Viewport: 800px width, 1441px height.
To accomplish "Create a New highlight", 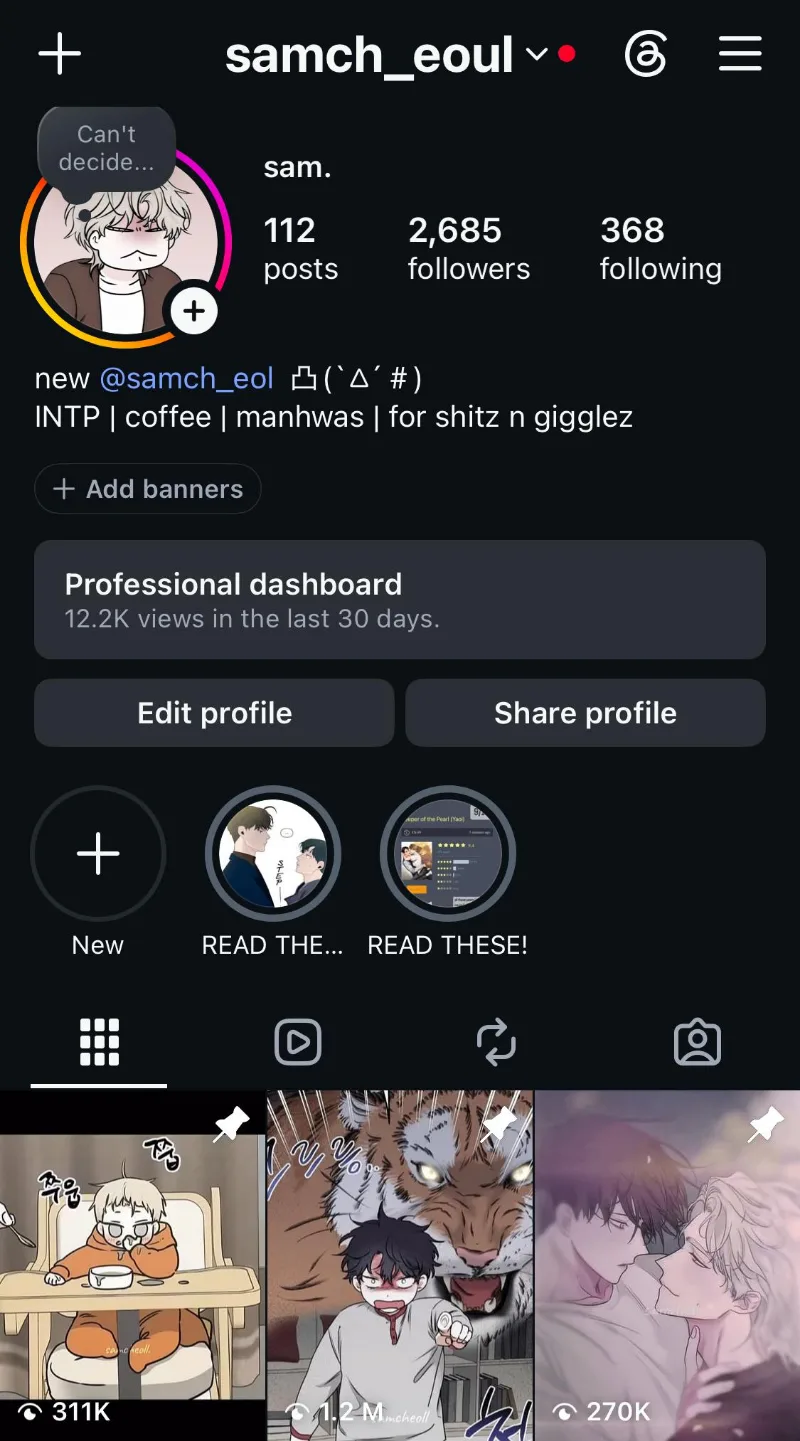I will tap(98, 853).
